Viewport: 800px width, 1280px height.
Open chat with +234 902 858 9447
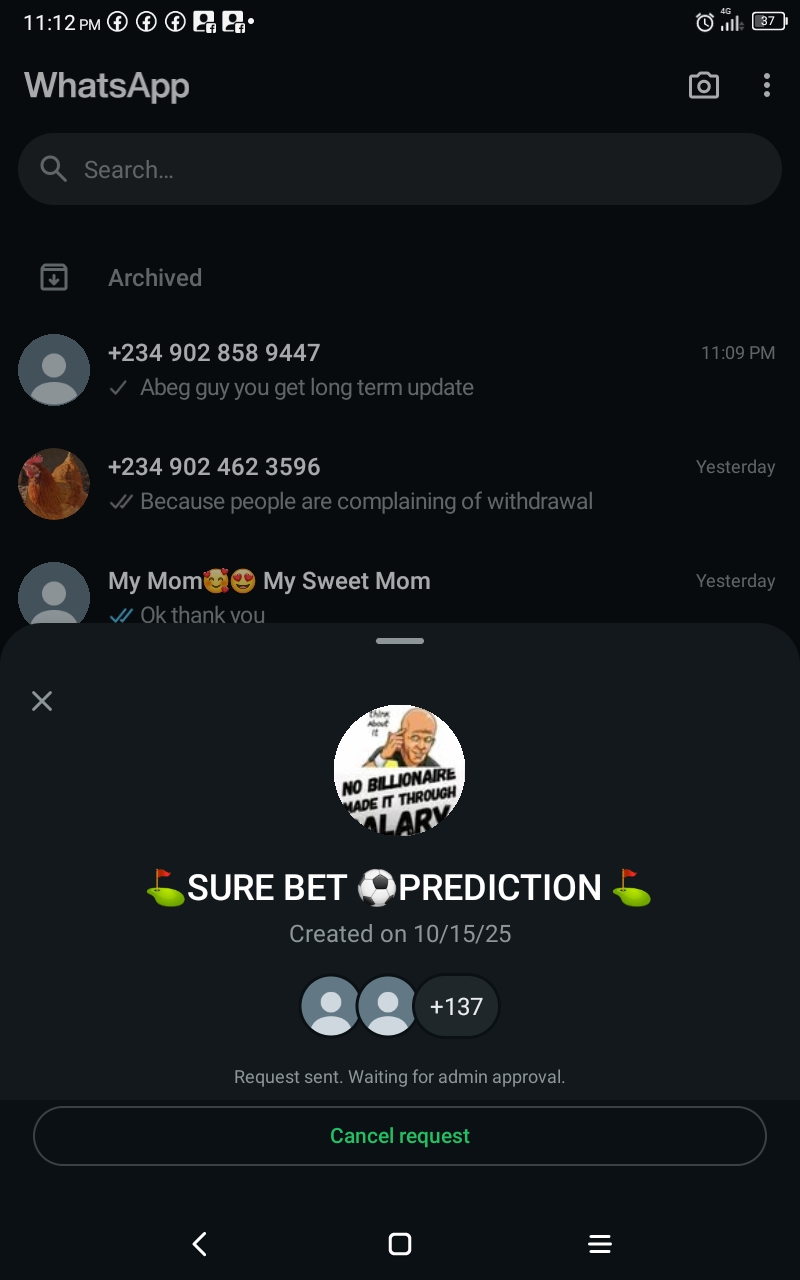click(x=400, y=370)
